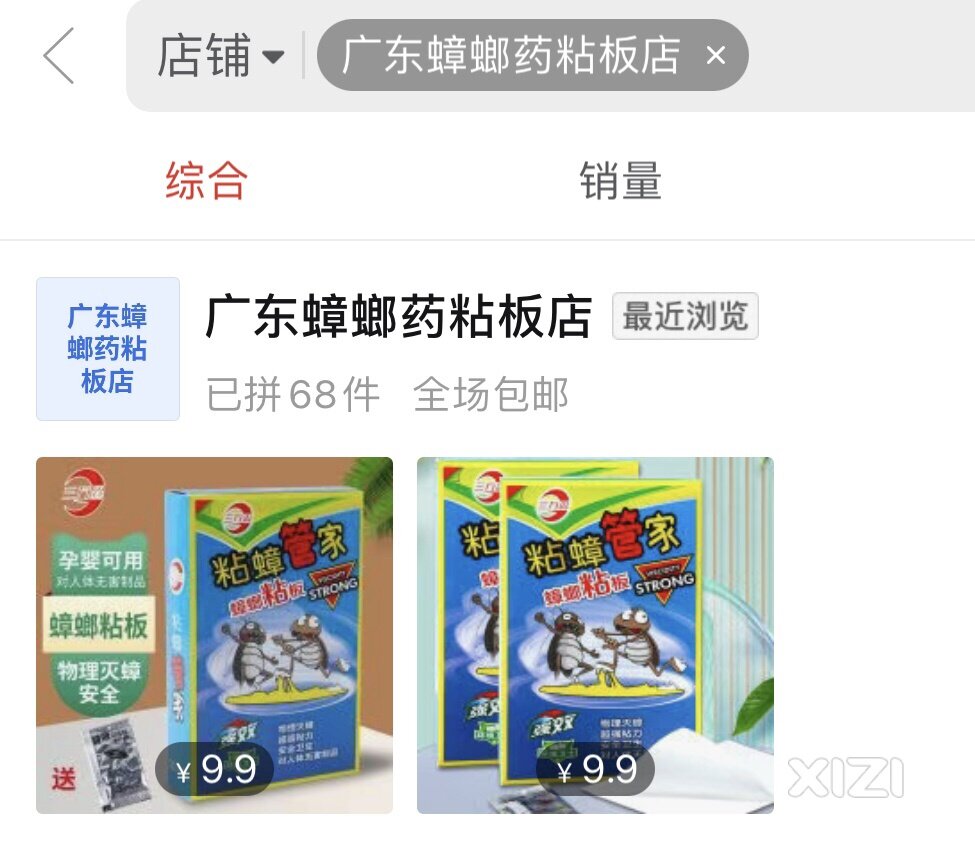975x860 pixels.
Task: Remove the 广东蟑螂药粘板店 search chip
Action: [x=715, y=56]
